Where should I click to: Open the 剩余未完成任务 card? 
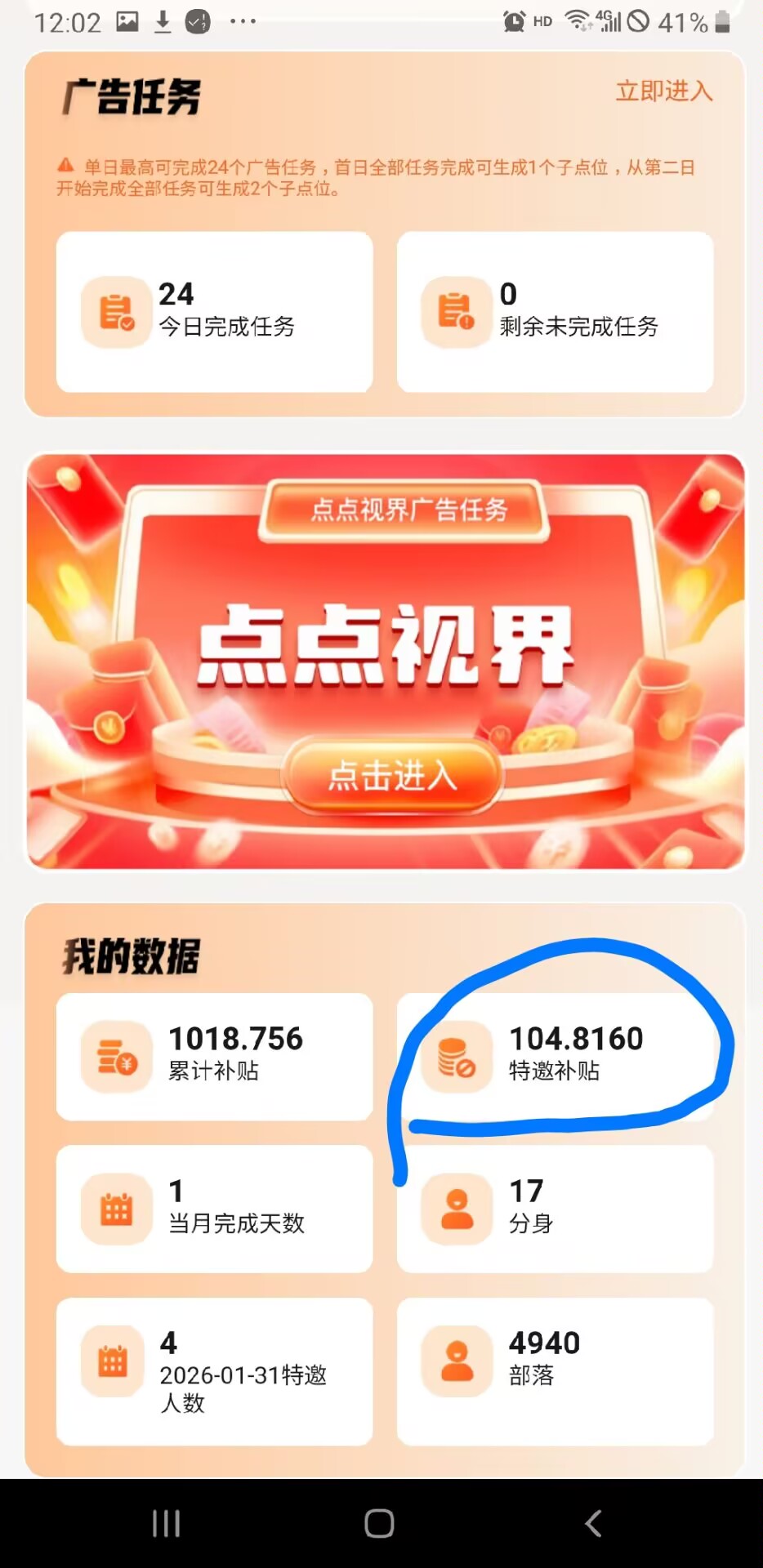coord(555,312)
